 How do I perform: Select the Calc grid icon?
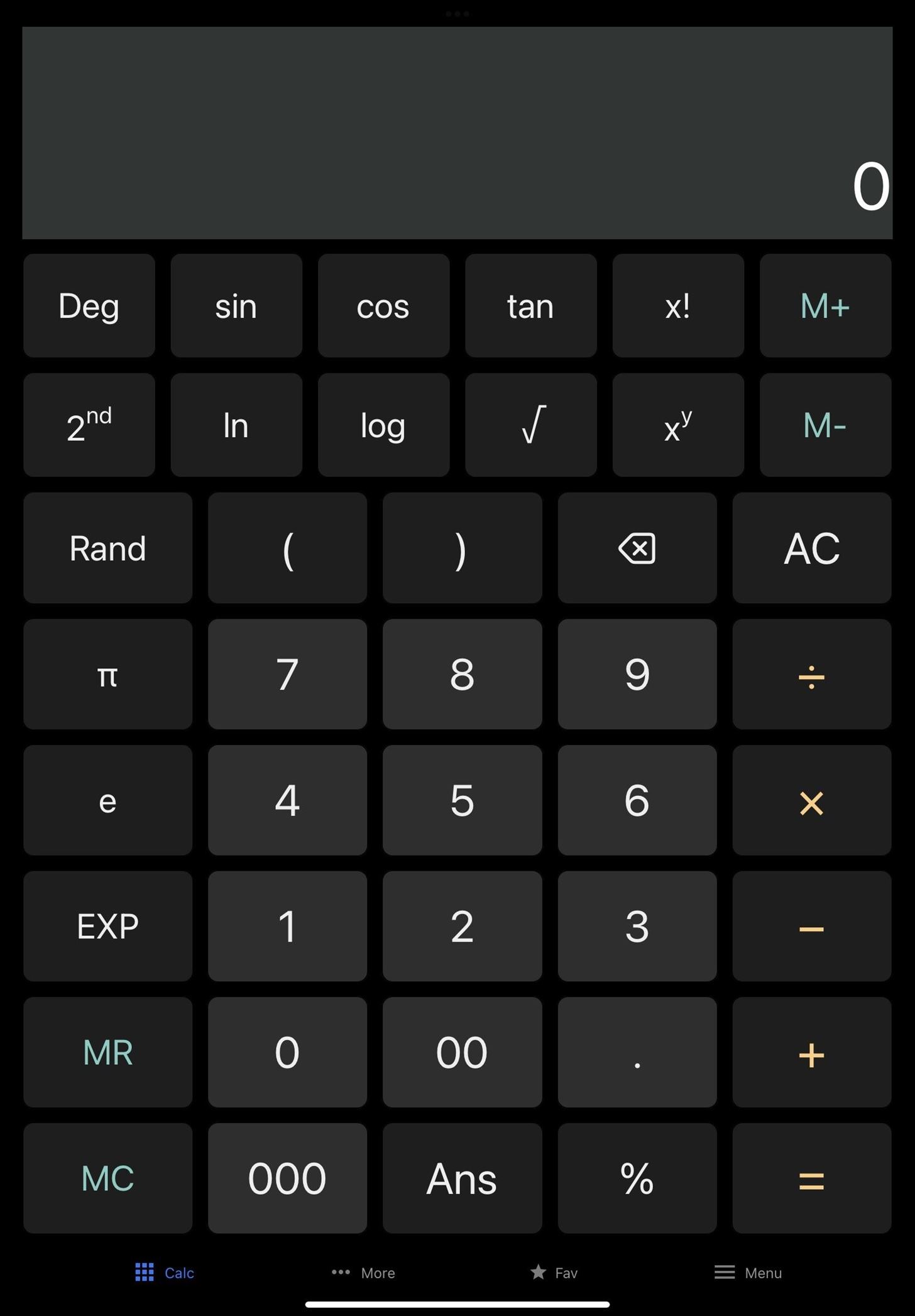(x=144, y=1272)
